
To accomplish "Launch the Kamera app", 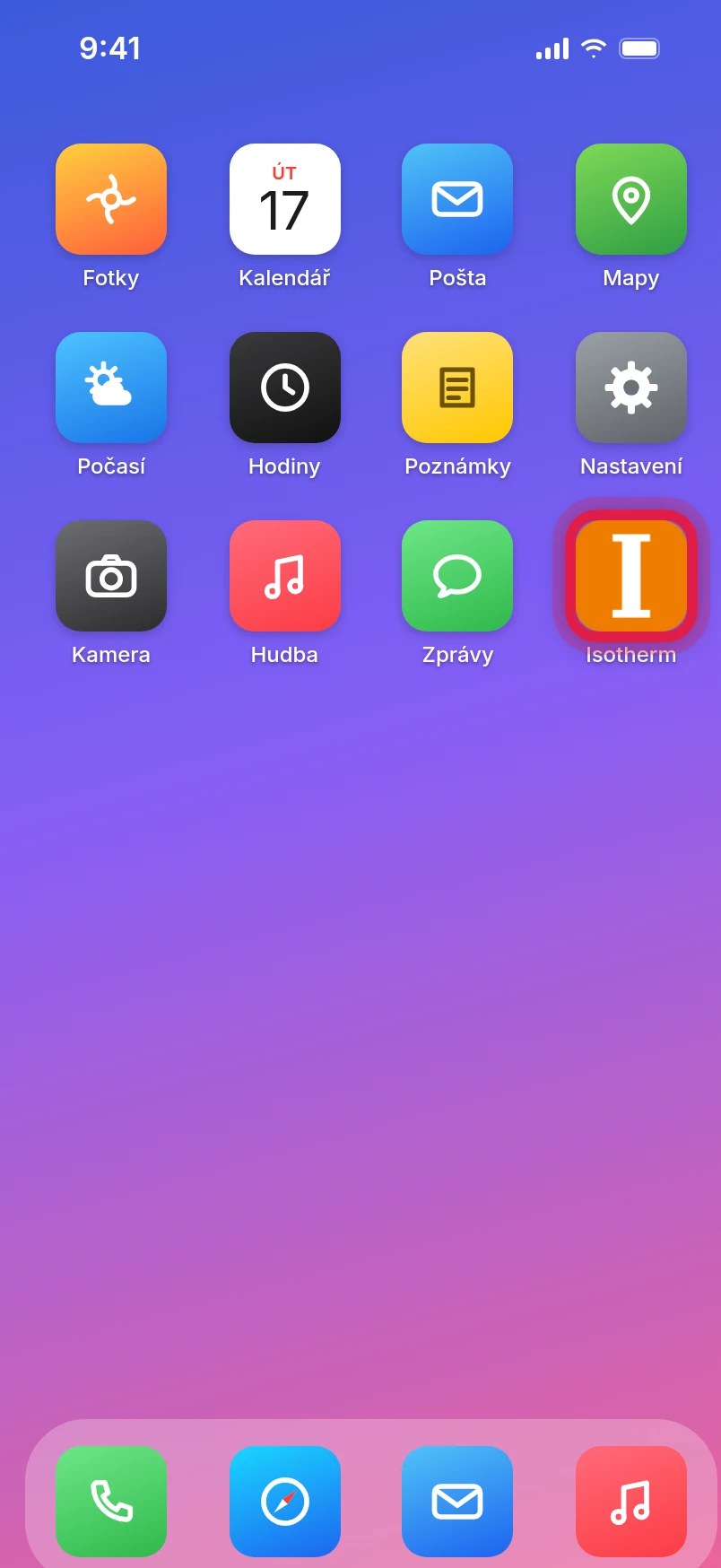I will [111, 576].
